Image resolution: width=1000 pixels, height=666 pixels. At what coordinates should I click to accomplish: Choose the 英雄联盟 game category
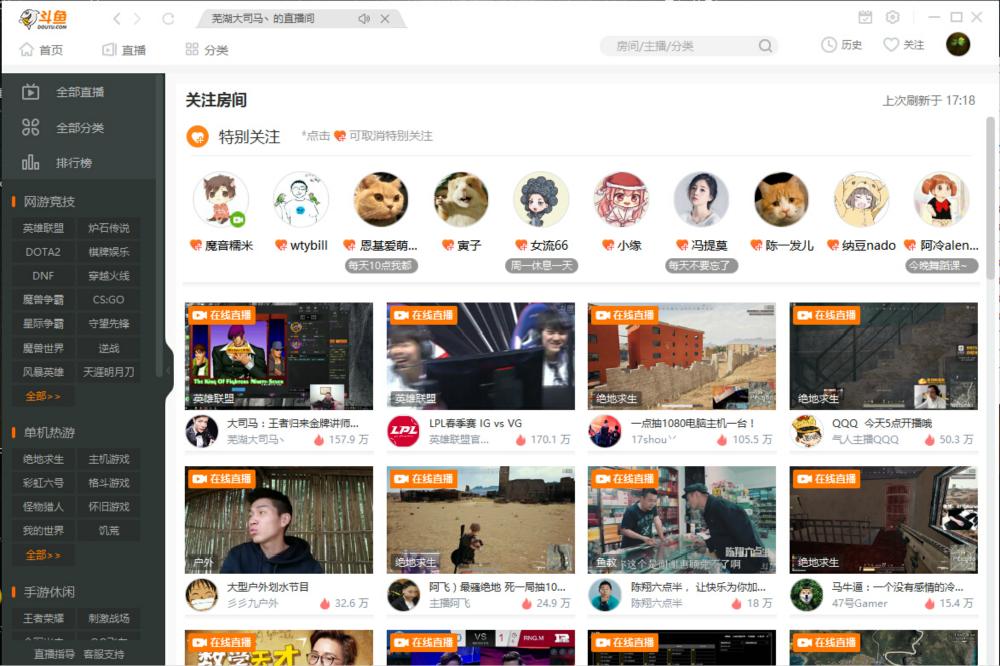coord(44,228)
